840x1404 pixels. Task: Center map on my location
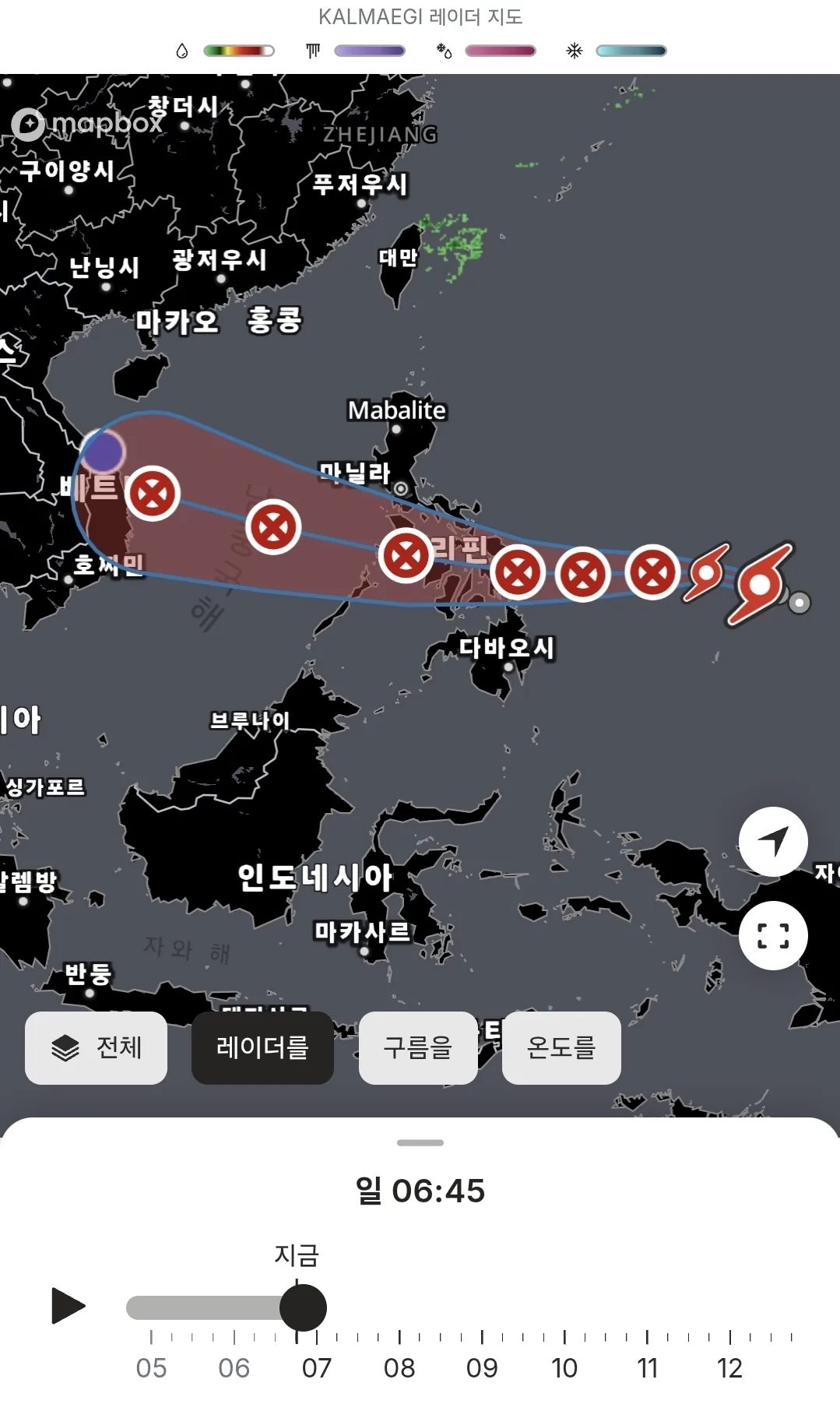click(x=773, y=842)
